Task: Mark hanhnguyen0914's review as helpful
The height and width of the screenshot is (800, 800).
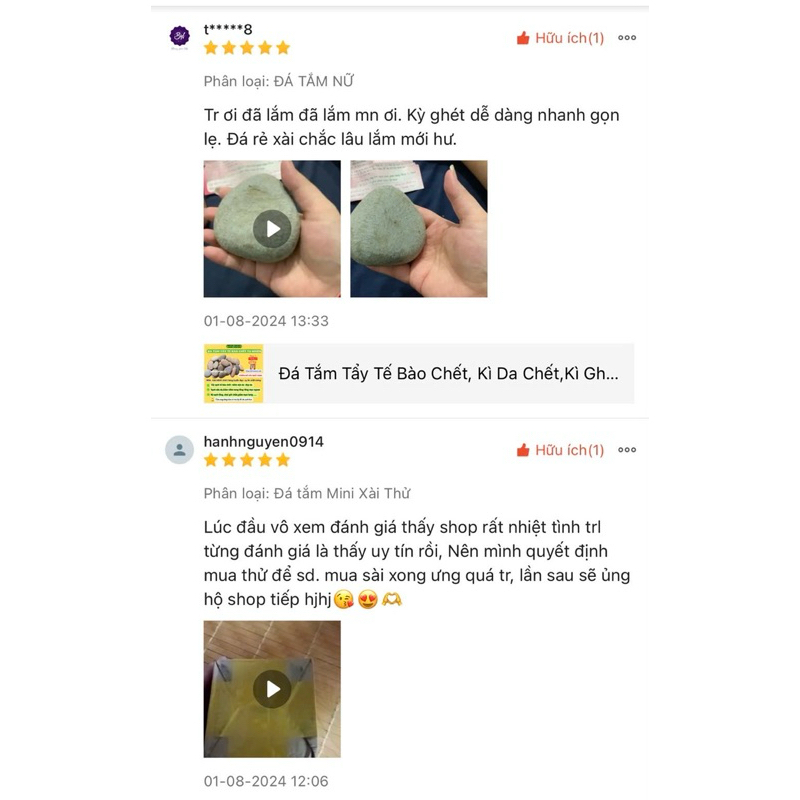Action: [560, 450]
